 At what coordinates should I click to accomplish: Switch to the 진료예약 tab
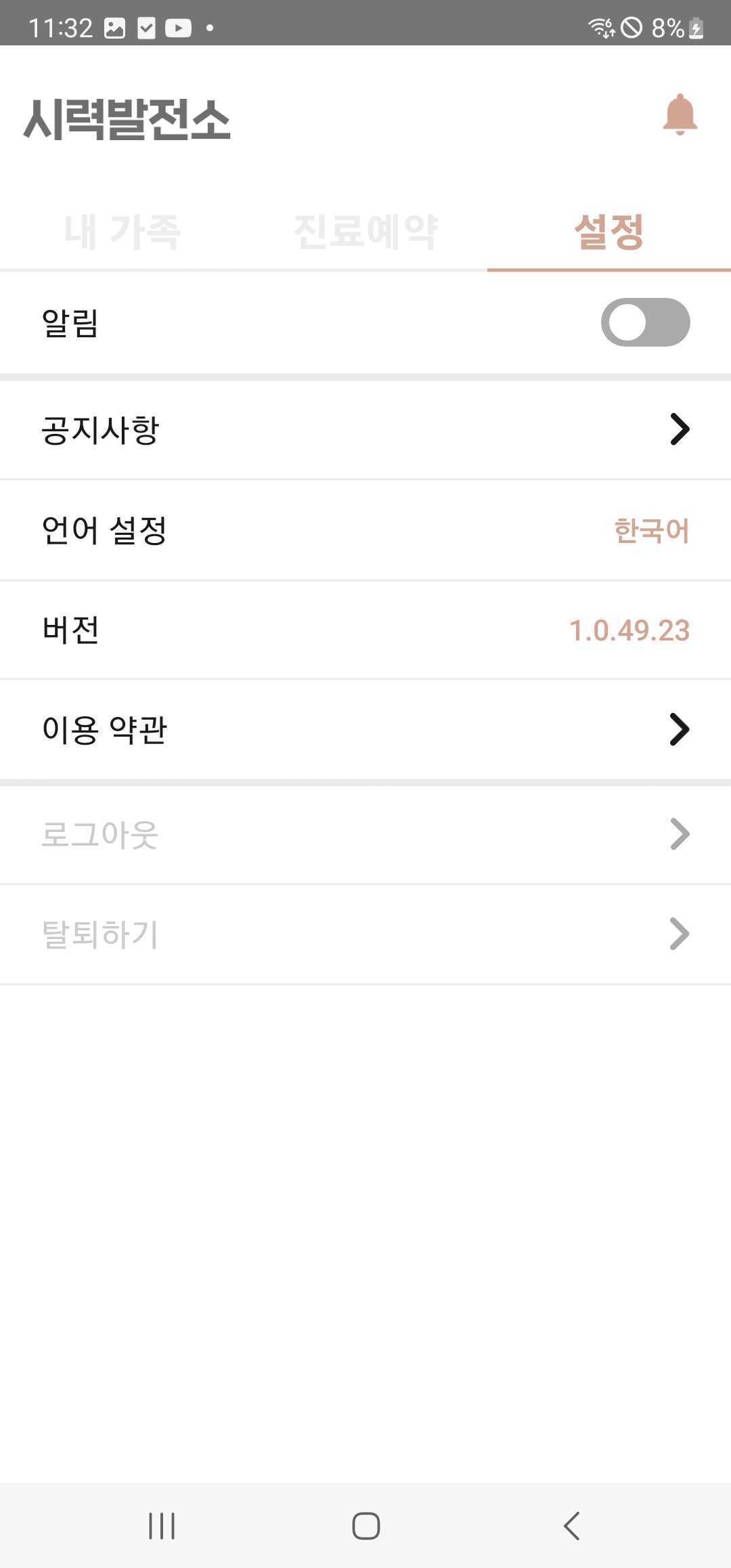tap(365, 232)
